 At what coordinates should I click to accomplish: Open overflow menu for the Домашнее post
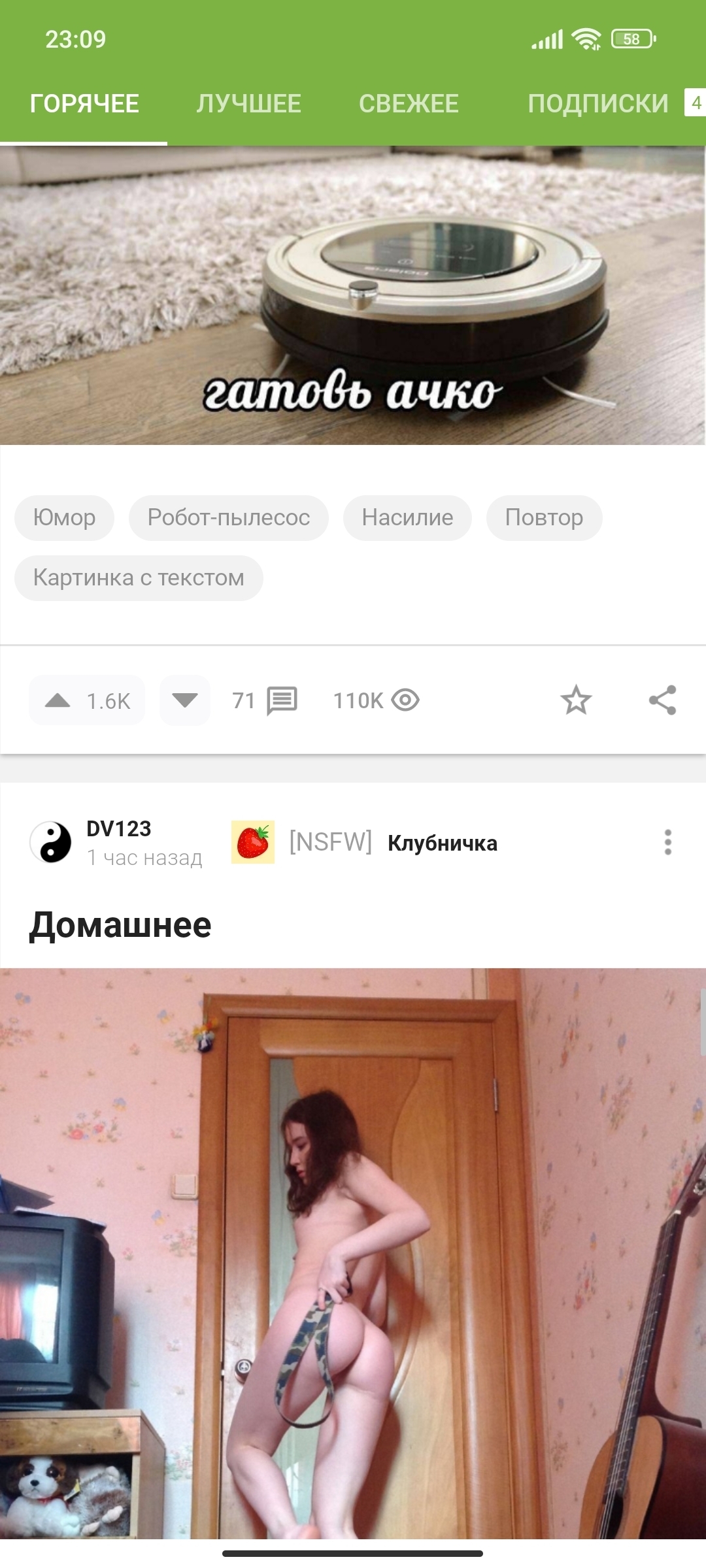click(667, 843)
